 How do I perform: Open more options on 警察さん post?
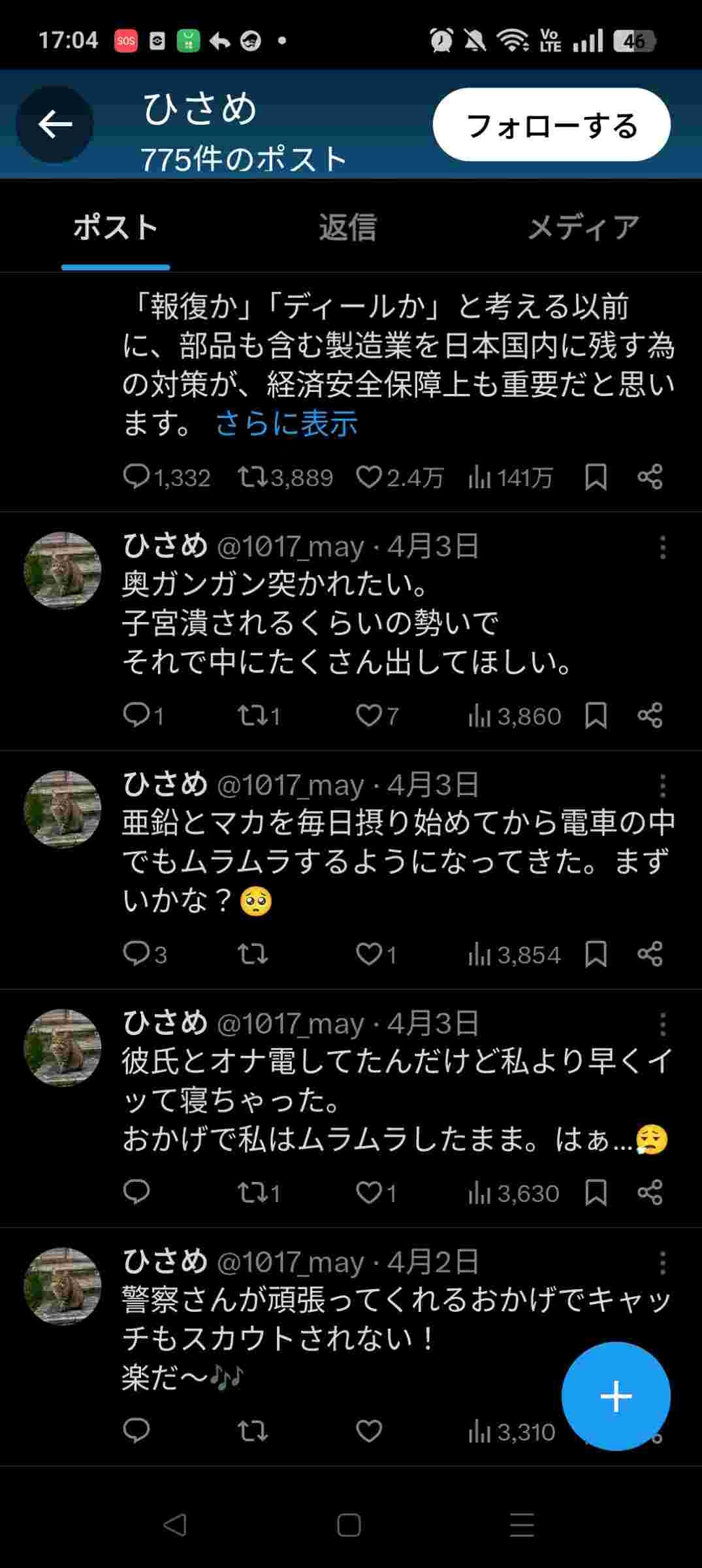(662, 1262)
